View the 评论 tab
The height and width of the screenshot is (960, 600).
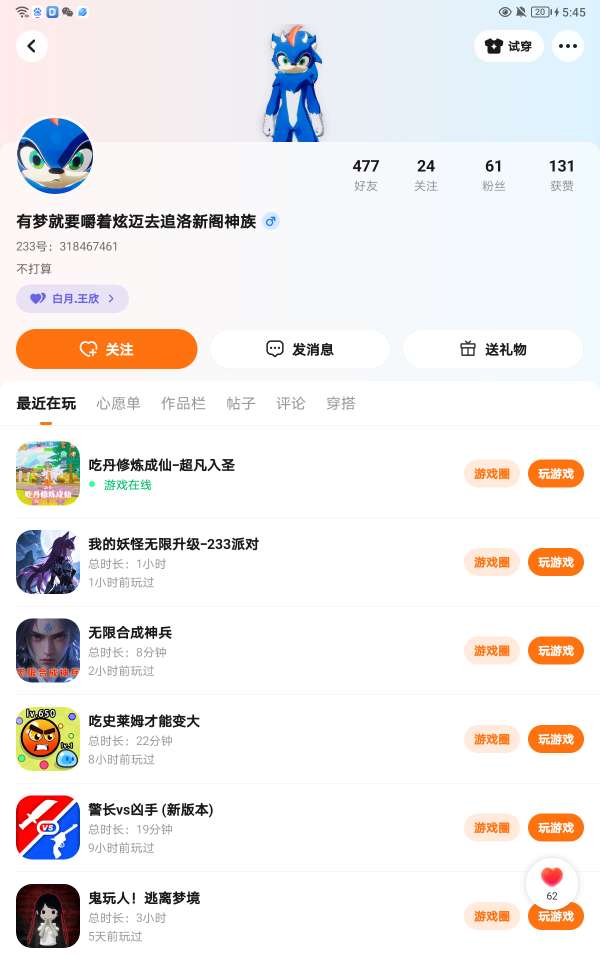click(291, 404)
